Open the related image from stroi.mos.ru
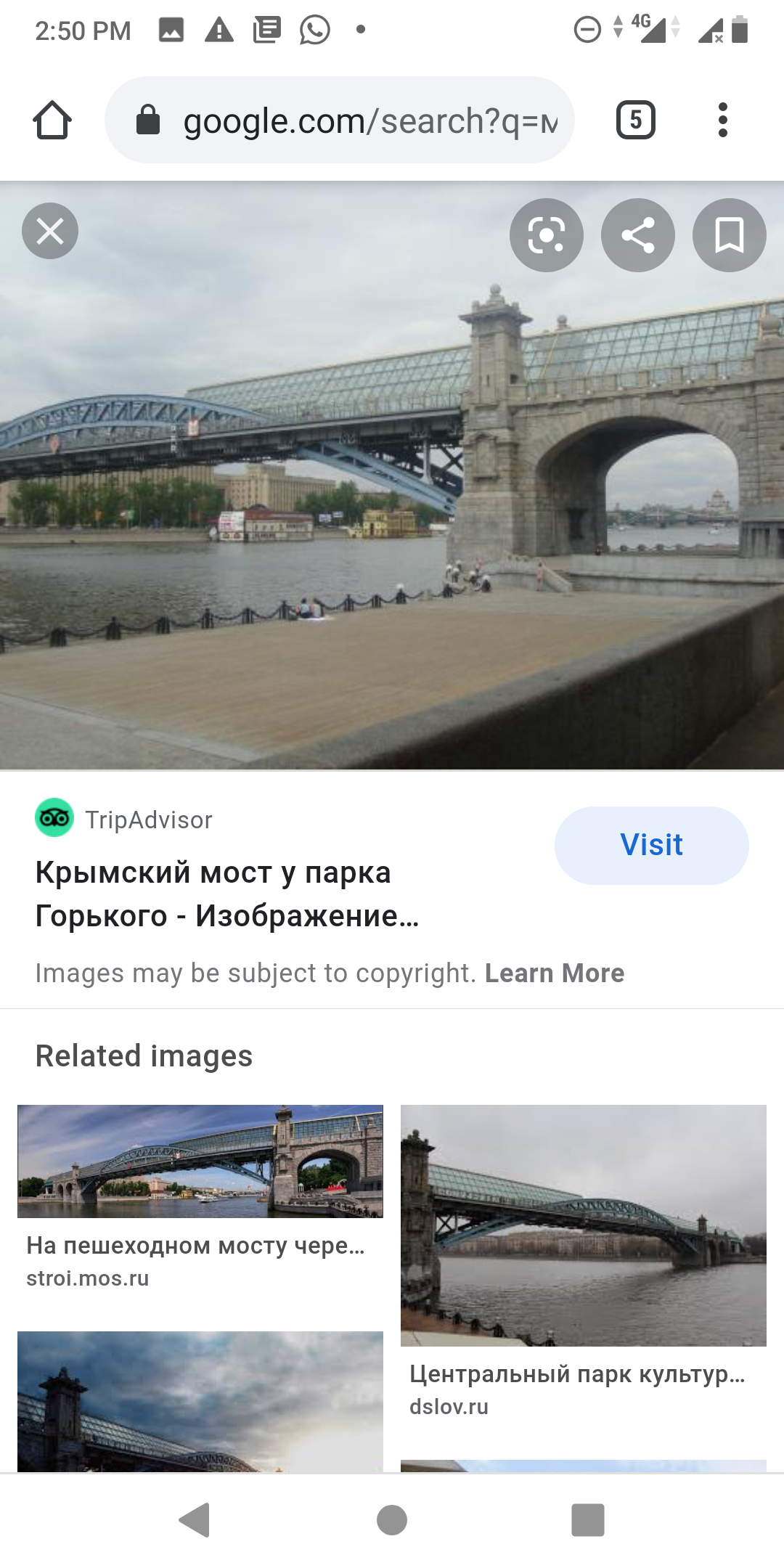 [200, 1161]
